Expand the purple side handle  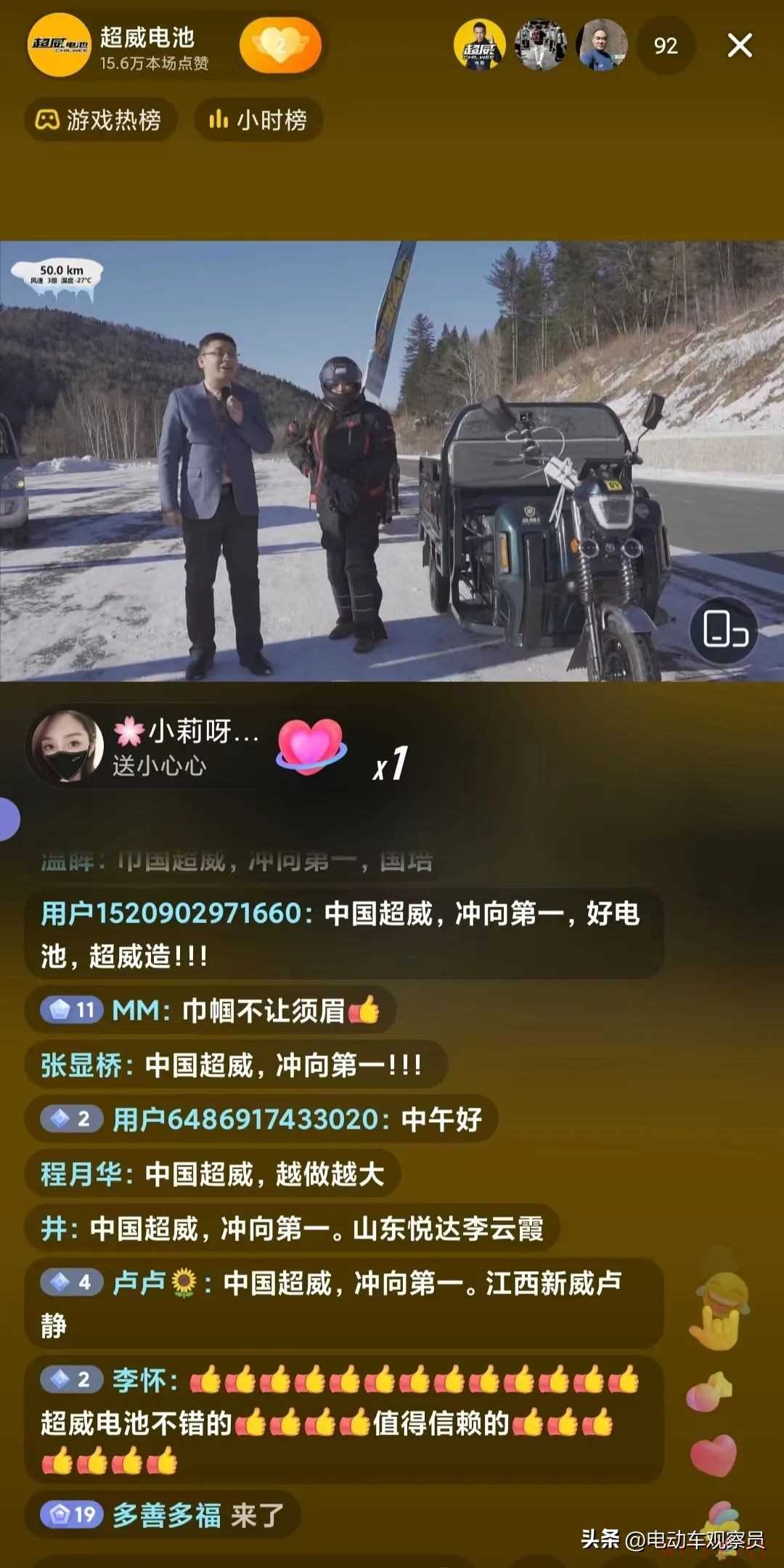click(x=9, y=819)
